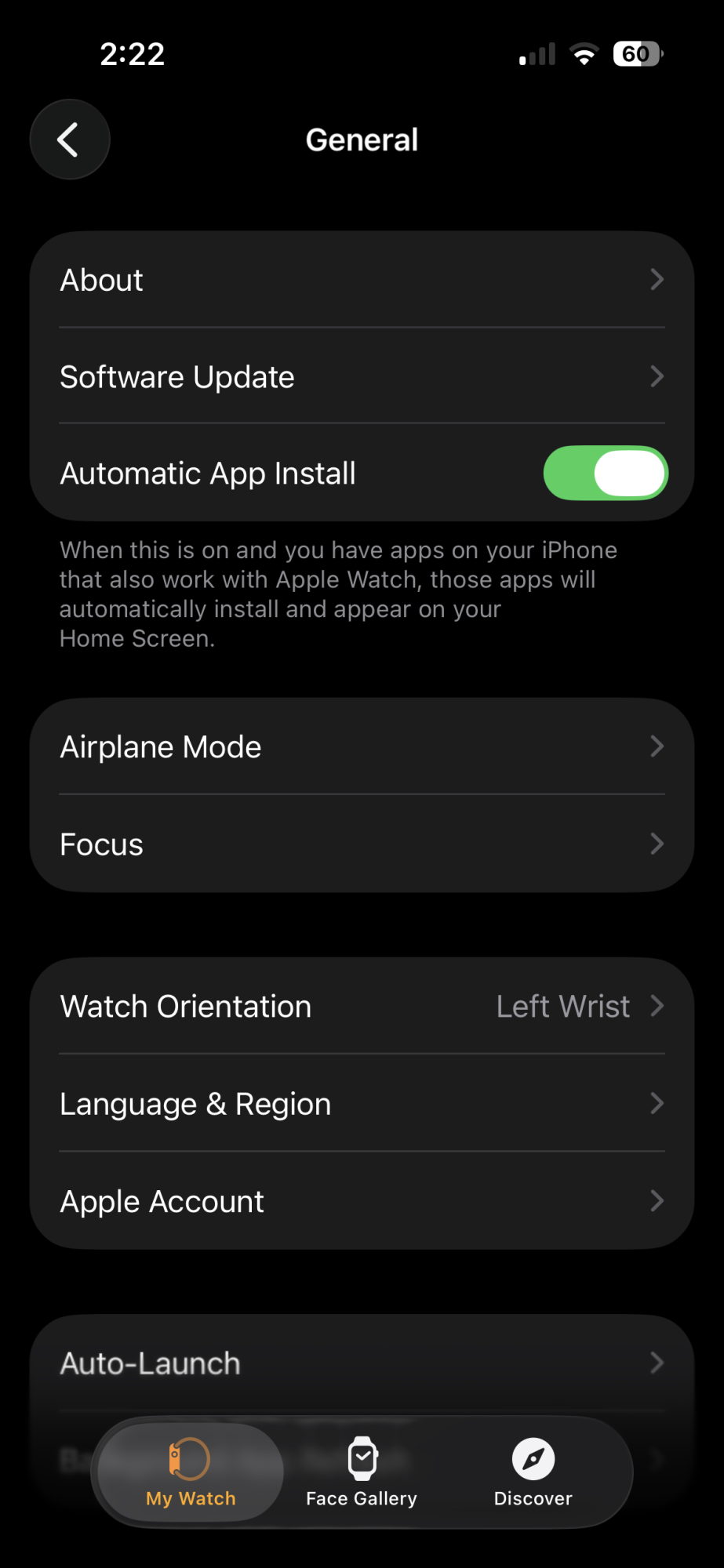Open Language & Region

coord(361,1104)
